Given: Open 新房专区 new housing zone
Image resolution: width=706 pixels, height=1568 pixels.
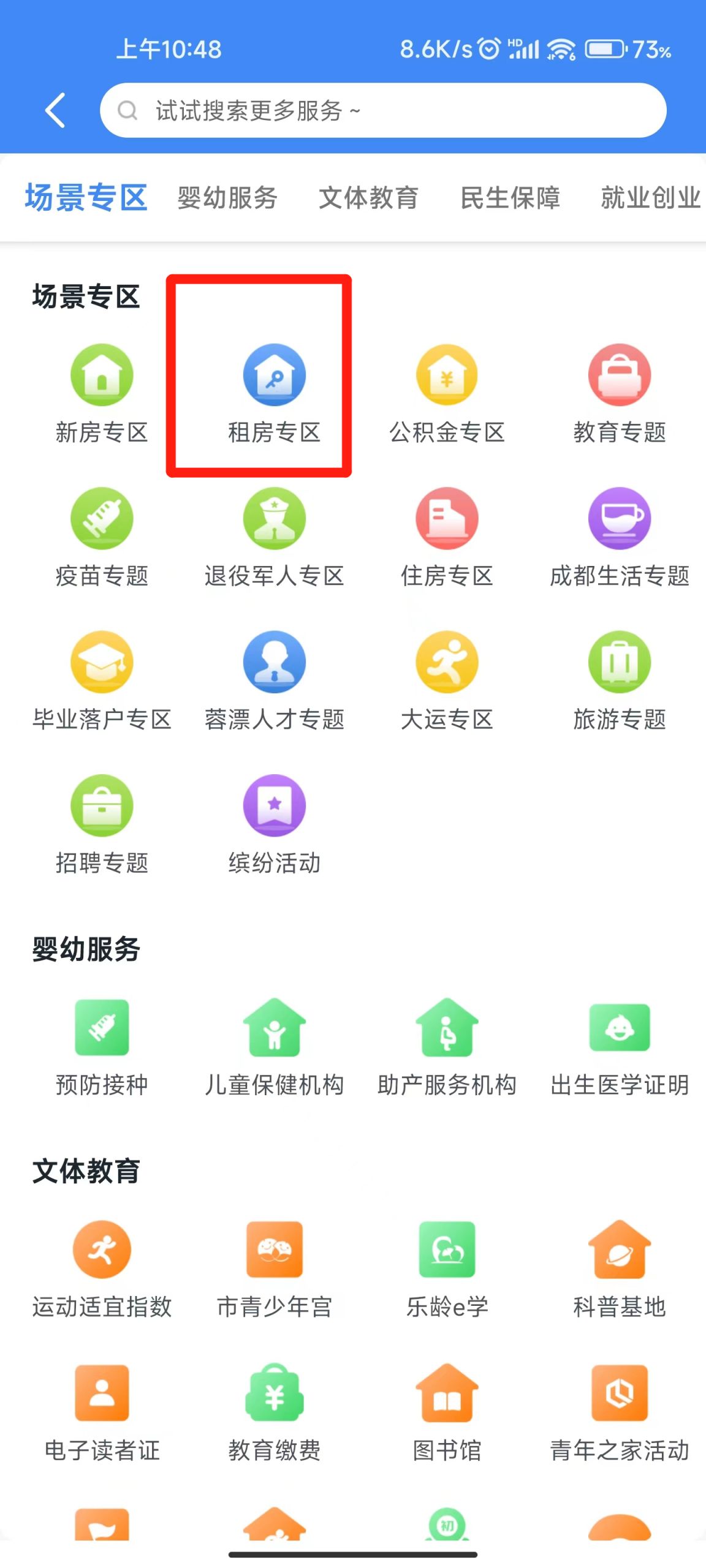Looking at the screenshot, I should [x=102, y=392].
